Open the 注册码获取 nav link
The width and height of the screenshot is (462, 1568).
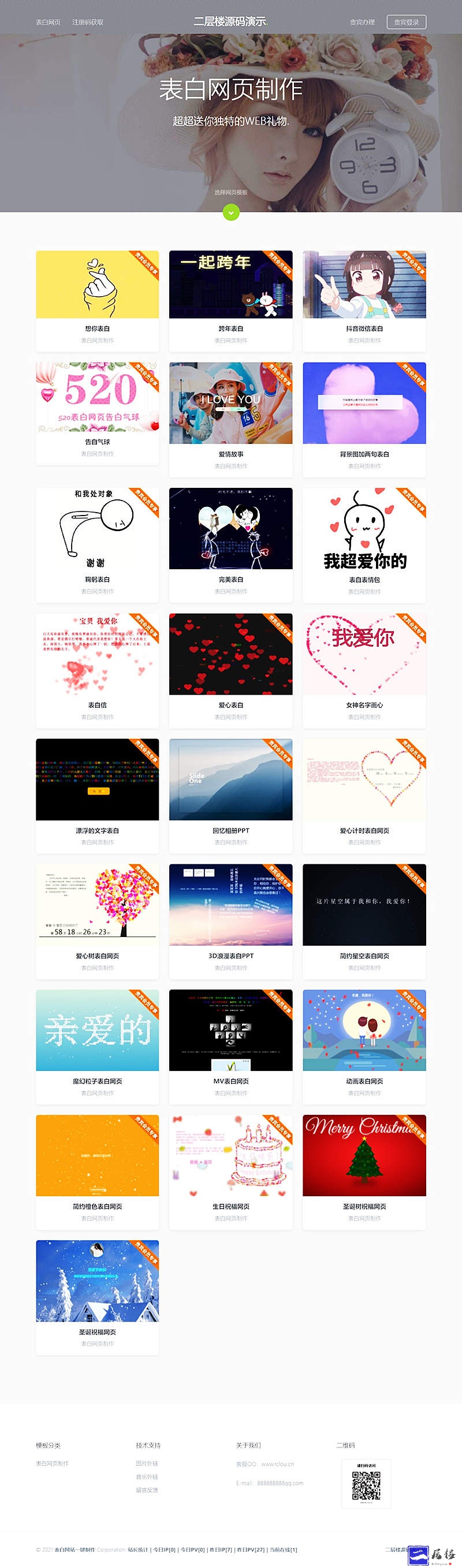click(x=88, y=23)
